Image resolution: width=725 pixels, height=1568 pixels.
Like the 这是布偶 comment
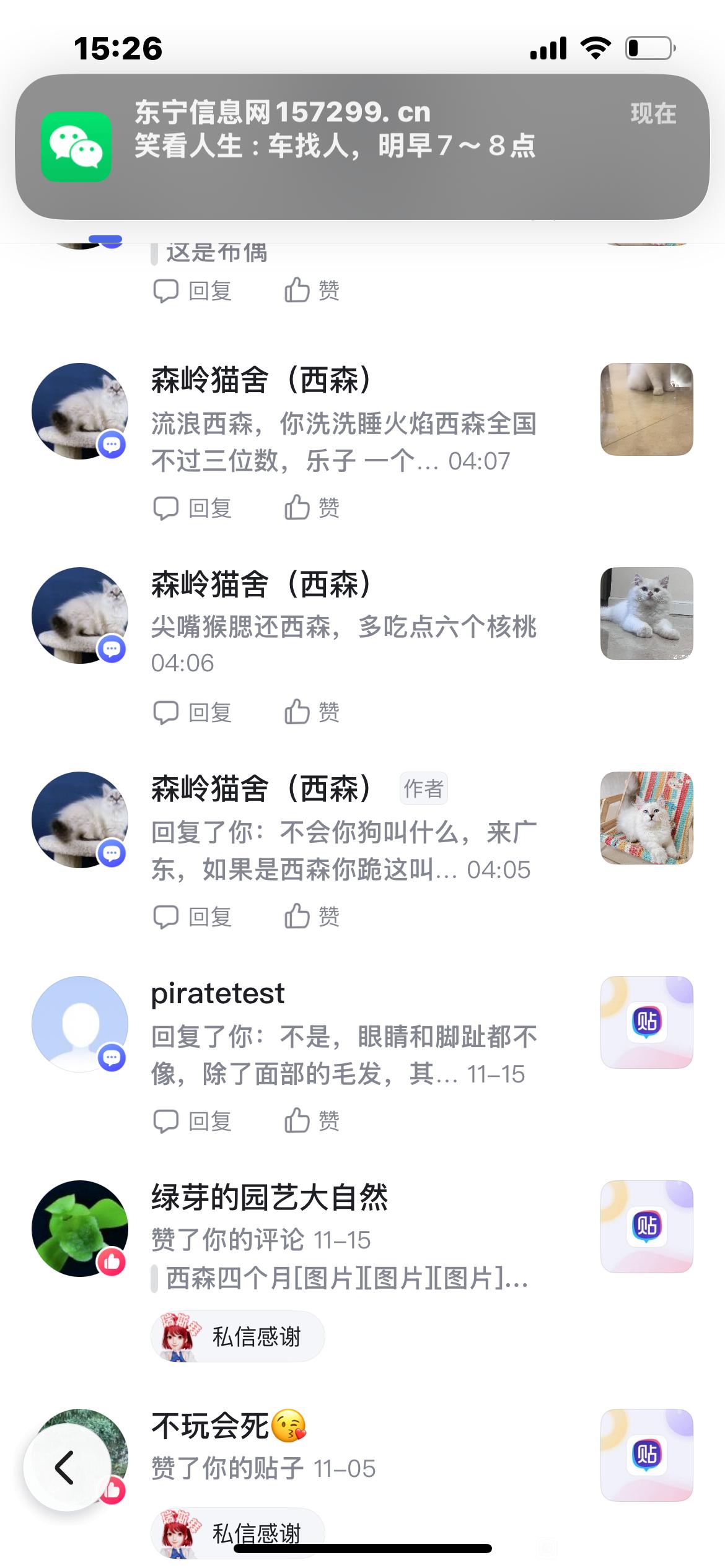[x=312, y=290]
